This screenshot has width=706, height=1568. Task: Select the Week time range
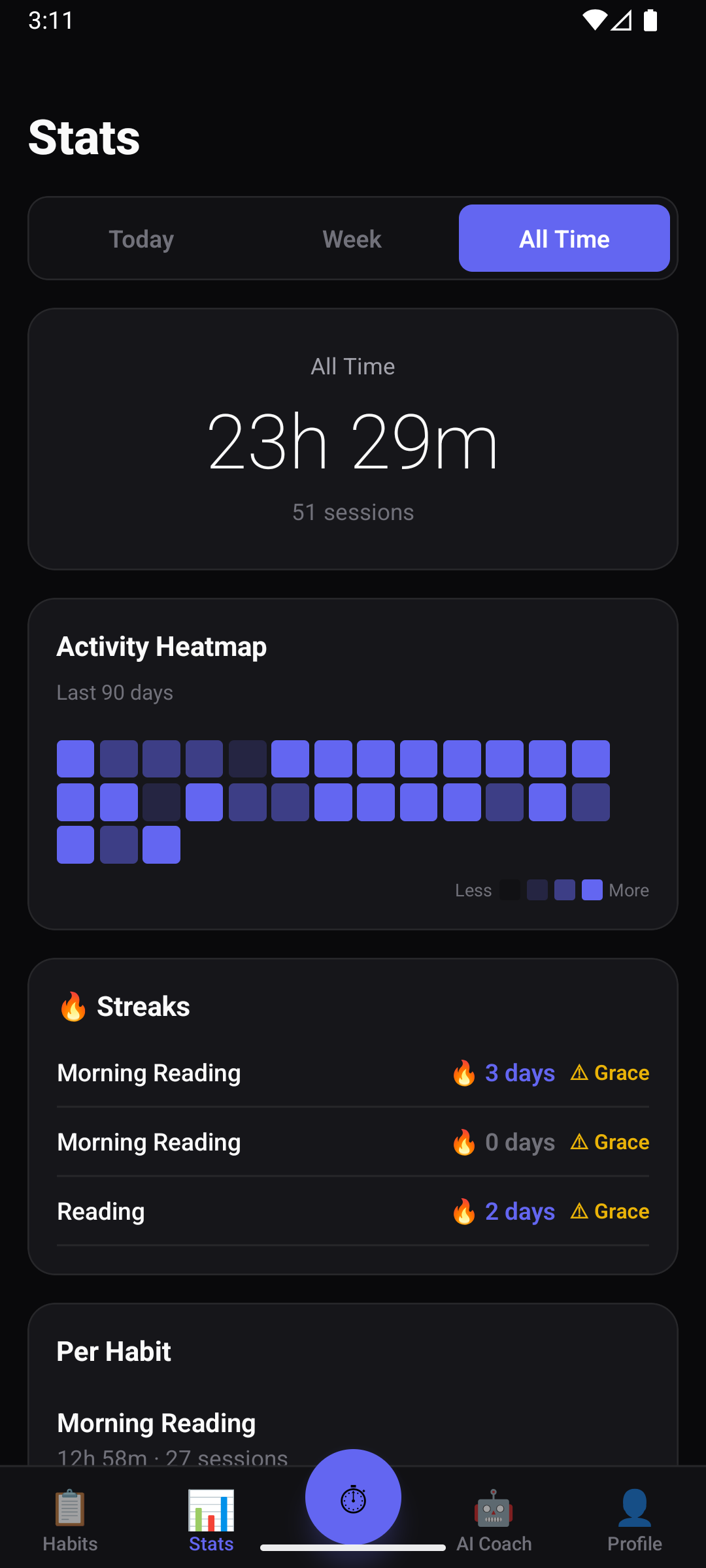pos(352,239)
